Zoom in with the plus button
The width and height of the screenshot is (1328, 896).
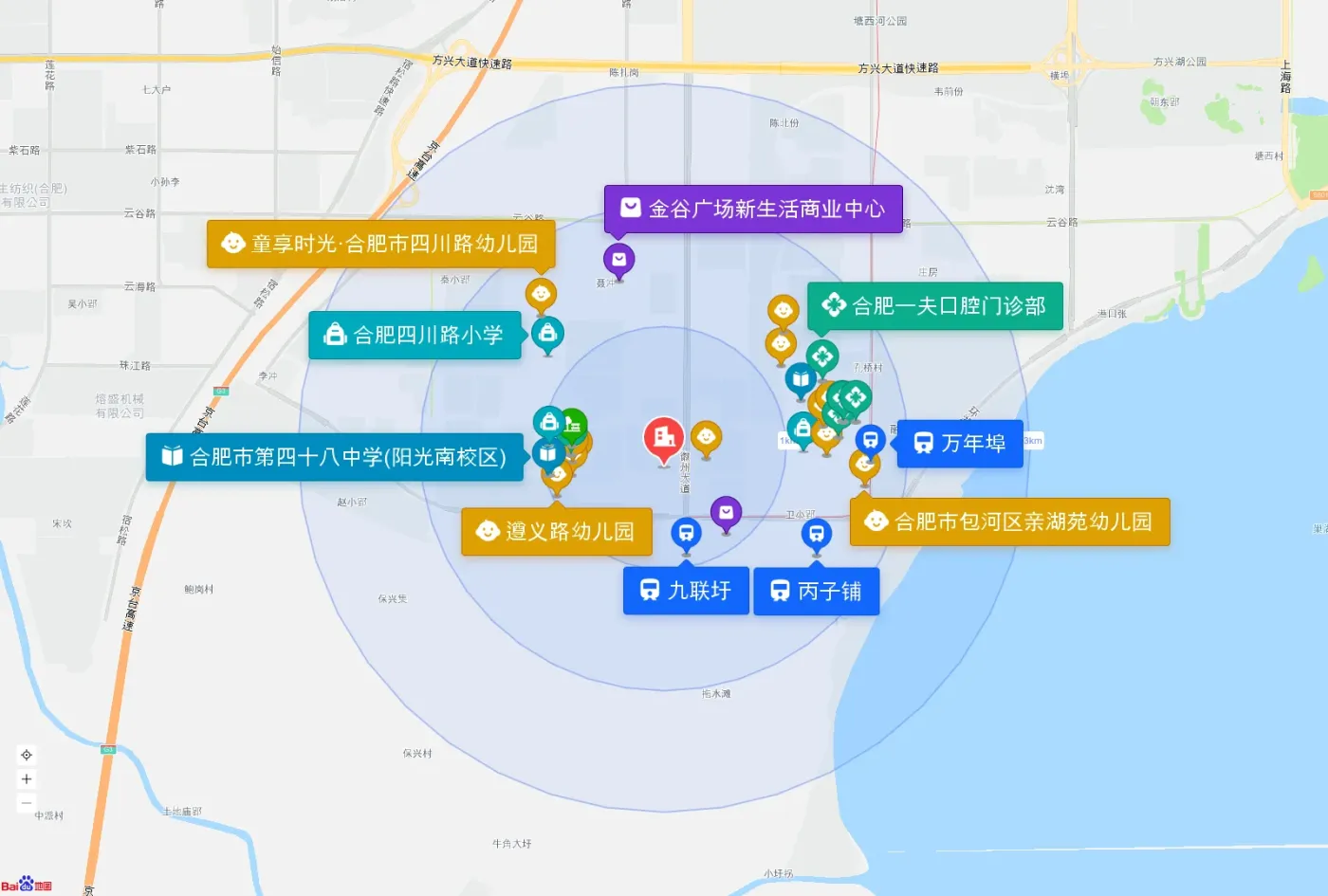pyautogui.click(x=27, y=779)
